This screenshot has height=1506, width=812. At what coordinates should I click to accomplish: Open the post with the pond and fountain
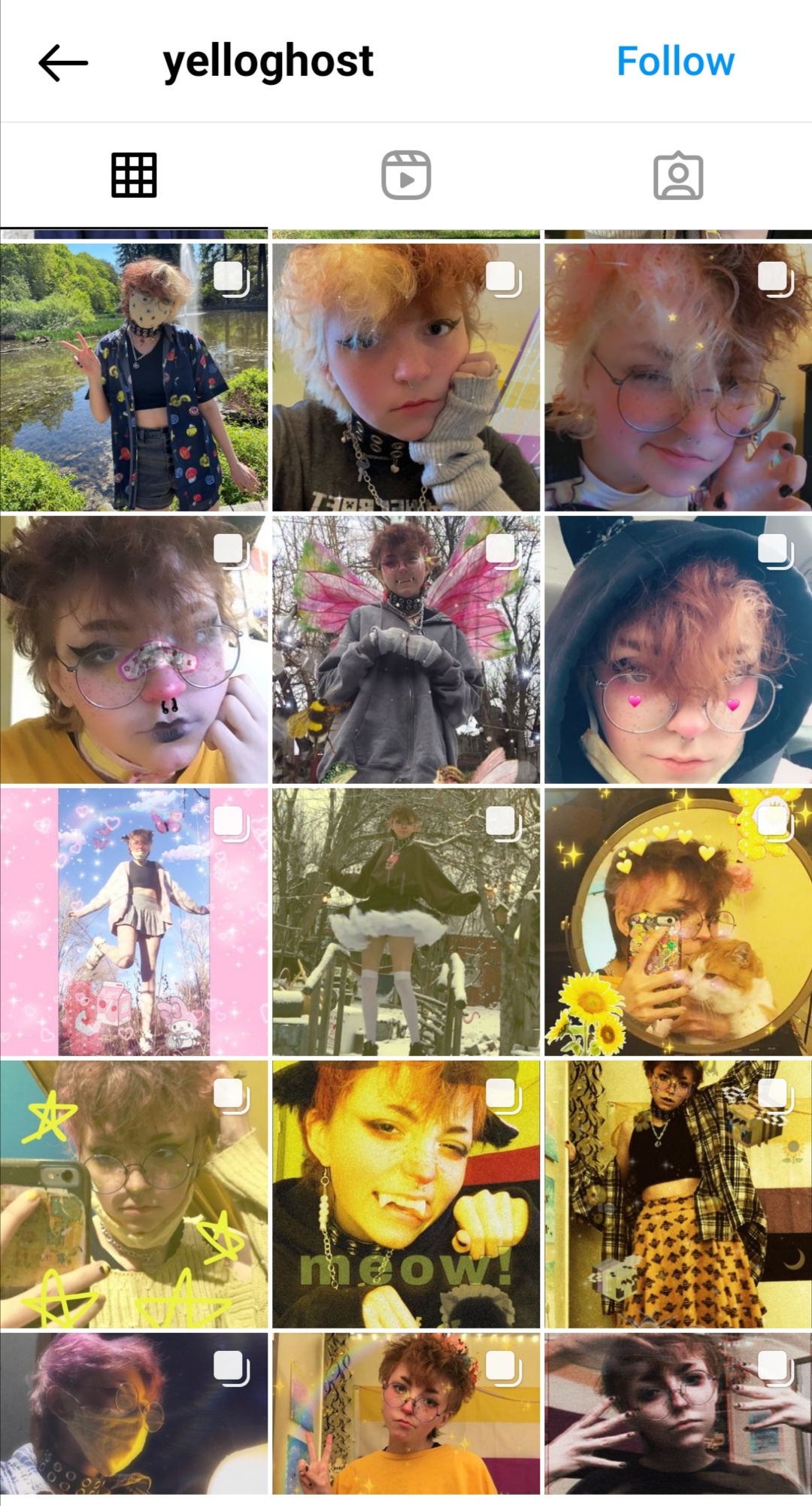(134, 377)
